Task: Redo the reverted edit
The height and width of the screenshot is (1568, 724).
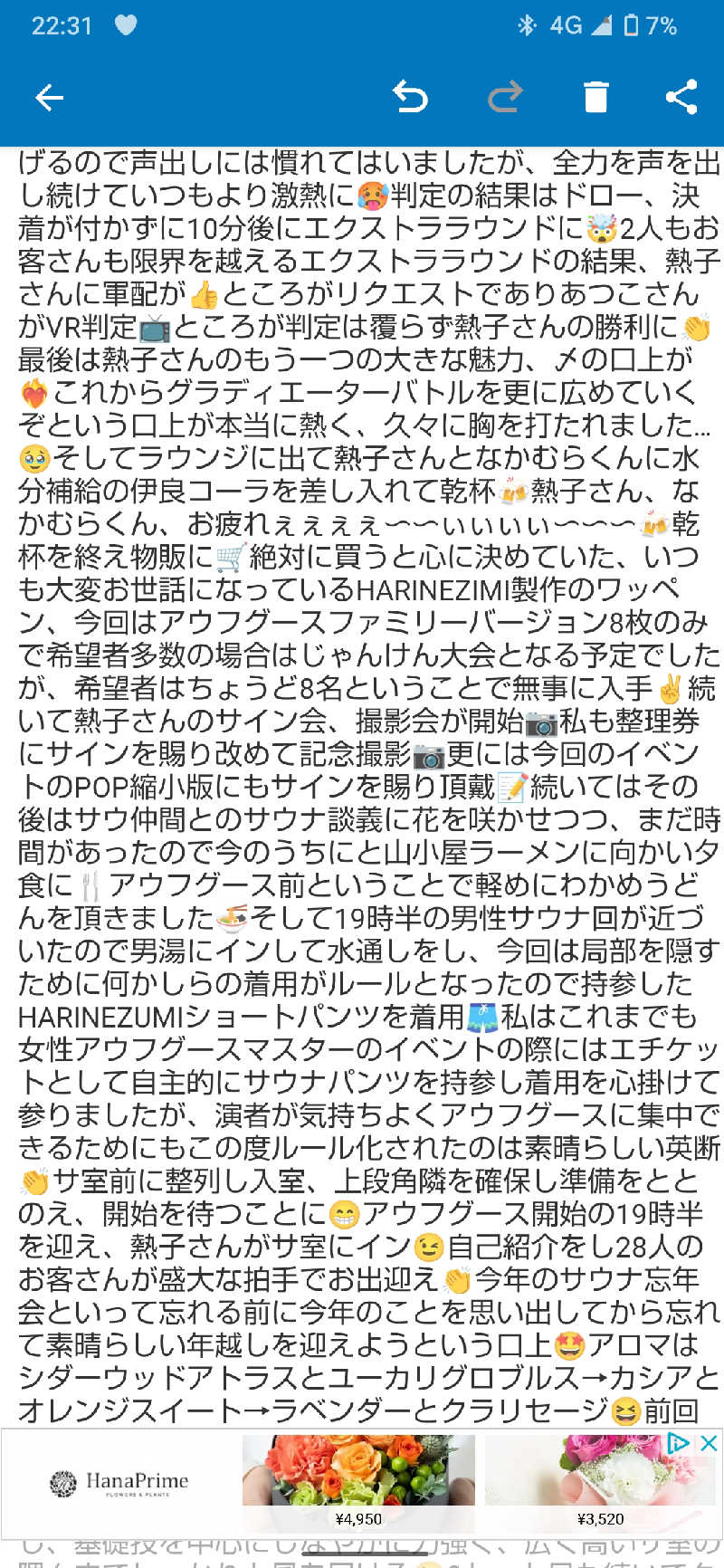Action: (x=504, y=97)
